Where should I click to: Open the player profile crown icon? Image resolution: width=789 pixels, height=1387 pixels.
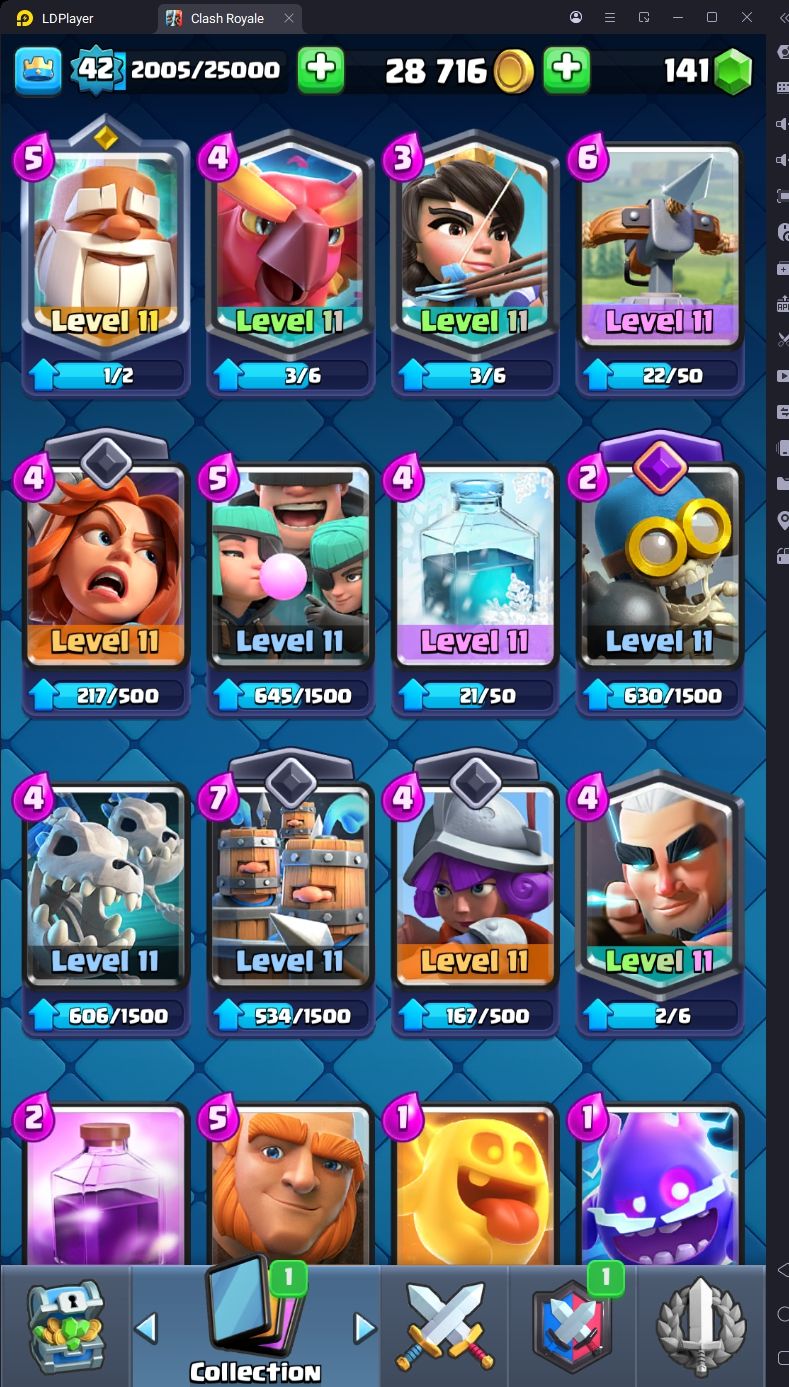point(38,70)
